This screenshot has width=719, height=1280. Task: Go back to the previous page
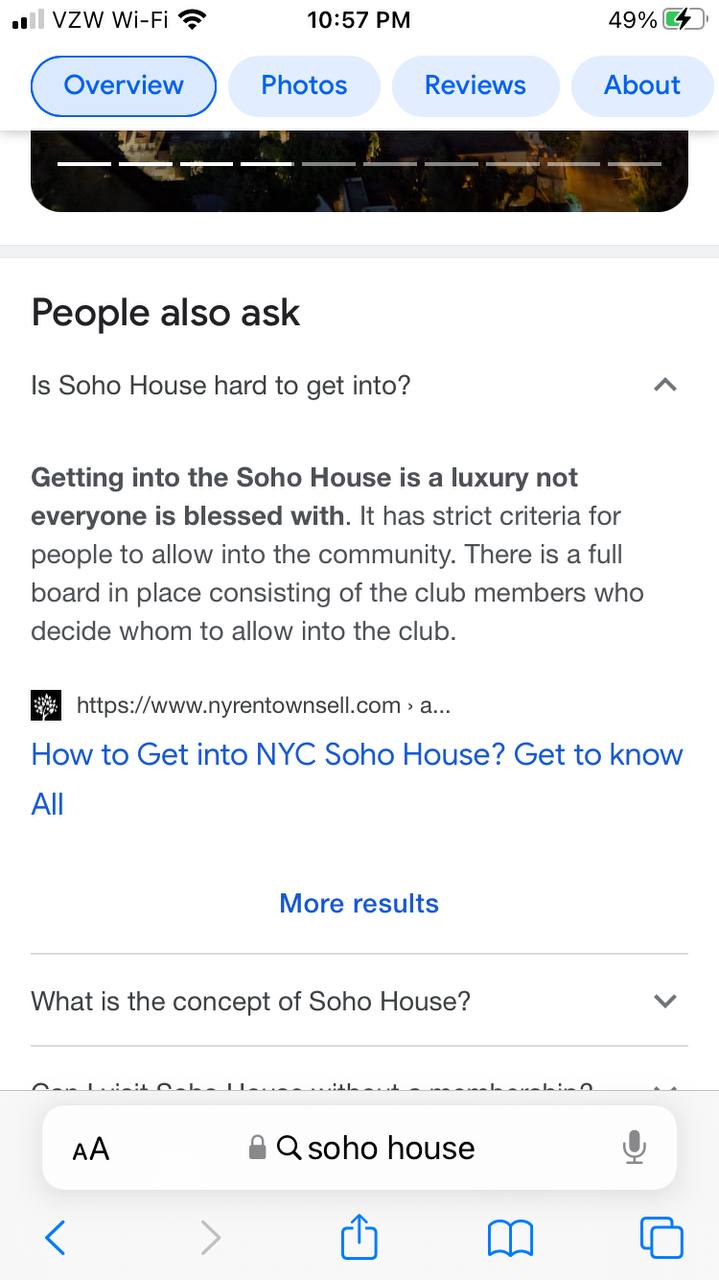[x=56, y=1238]
